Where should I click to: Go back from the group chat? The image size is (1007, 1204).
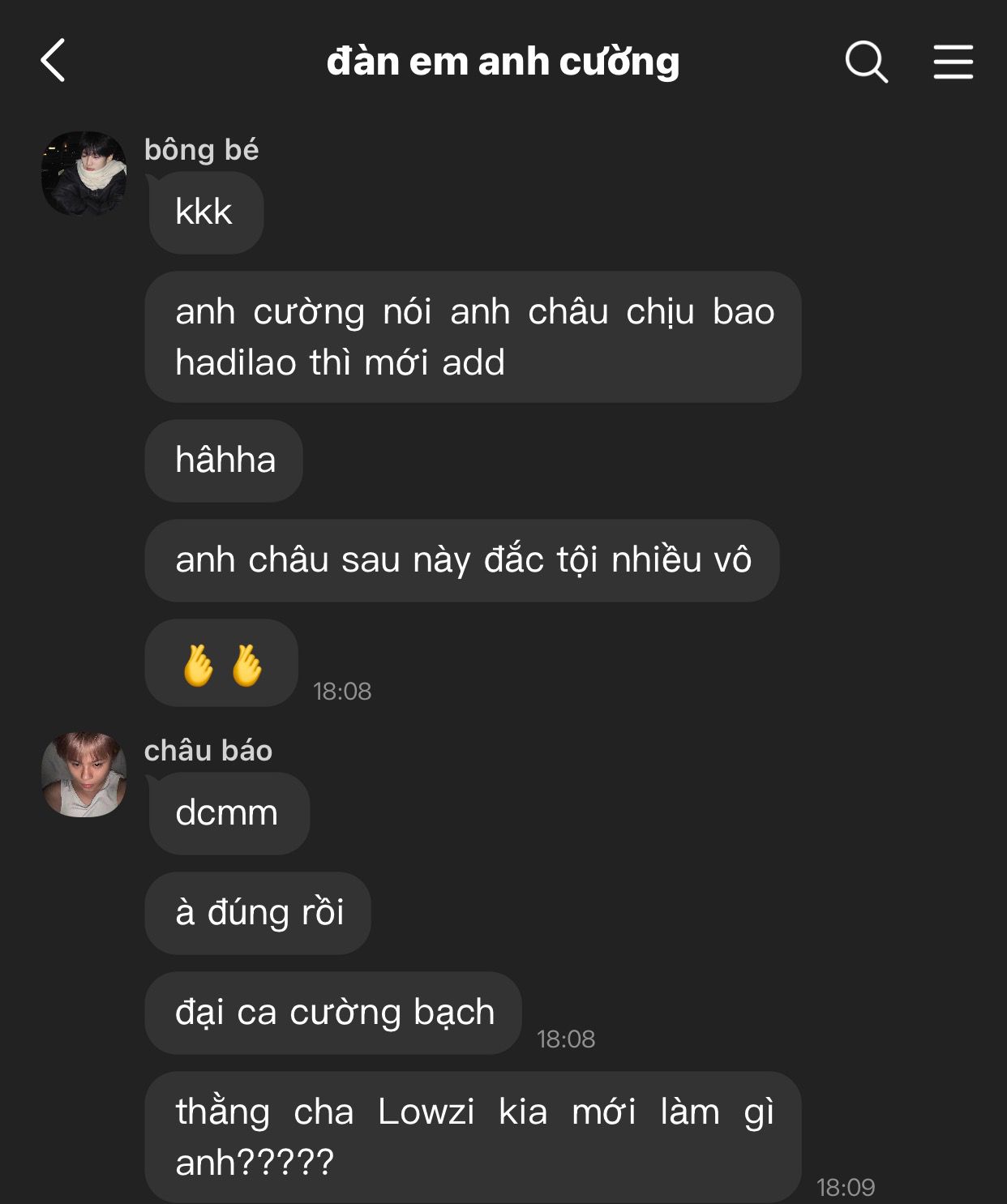[x=54, y=61]
